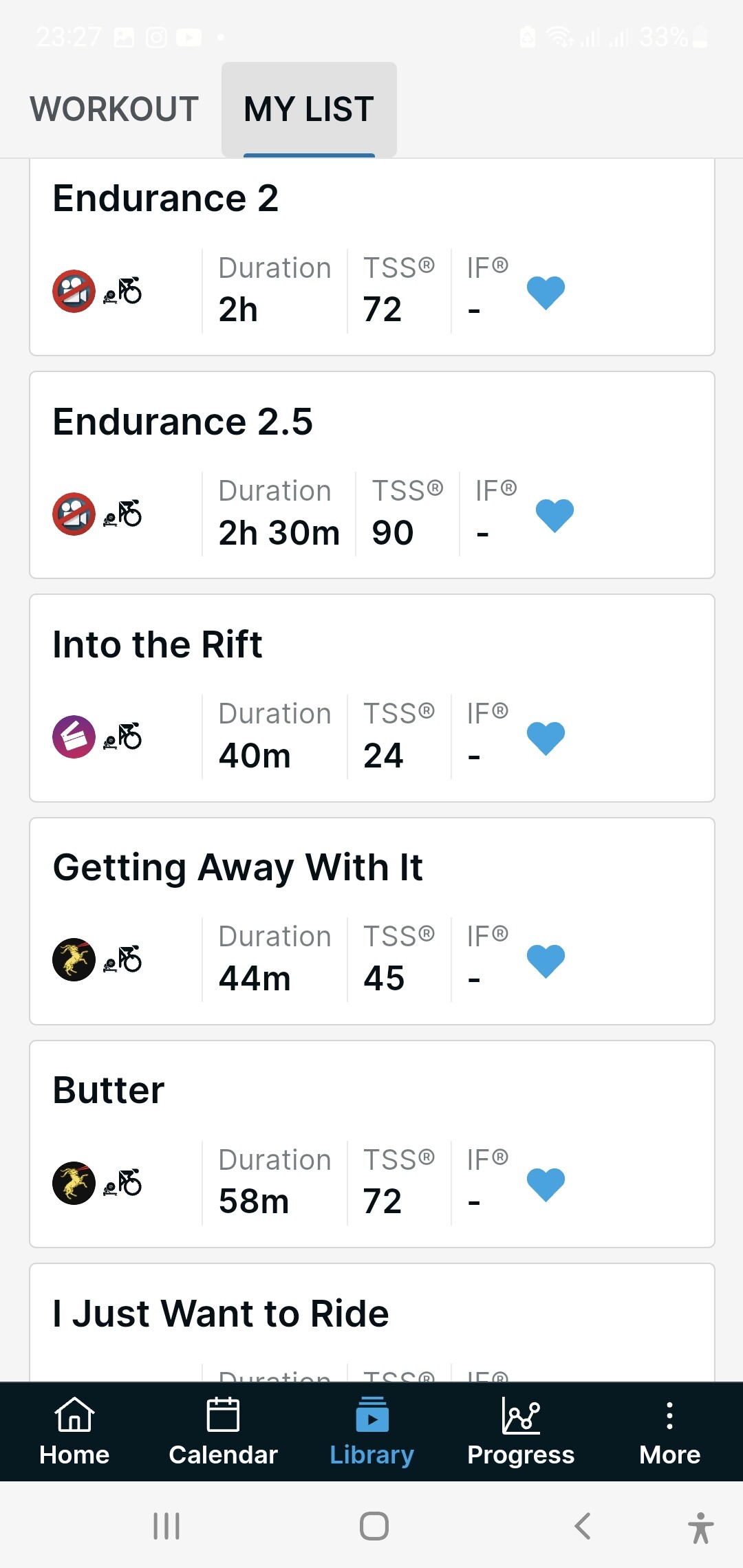Image resolution: width=743 pixels, height=1568 pixels.
Task: Tap the heart on Into the Rift
Action: [546, 738]
